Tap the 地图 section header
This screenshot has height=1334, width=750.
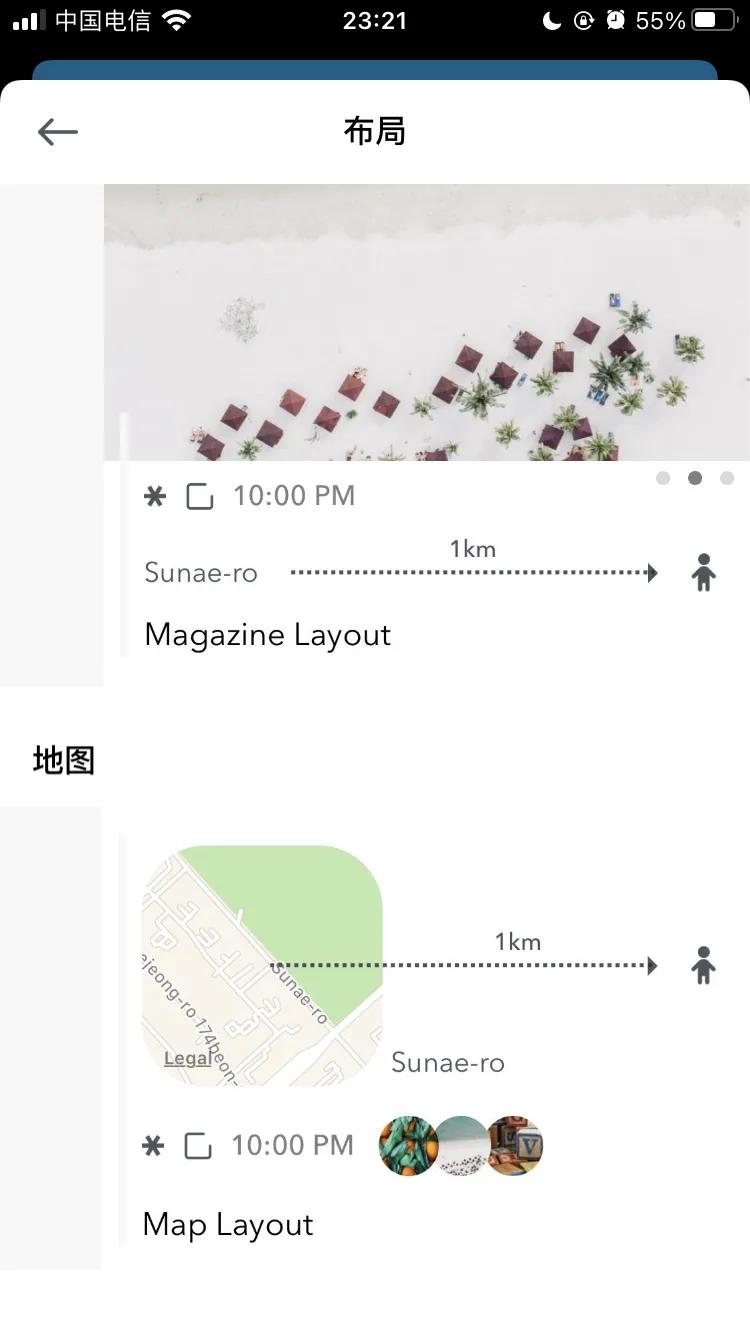(x=62, y=760)
